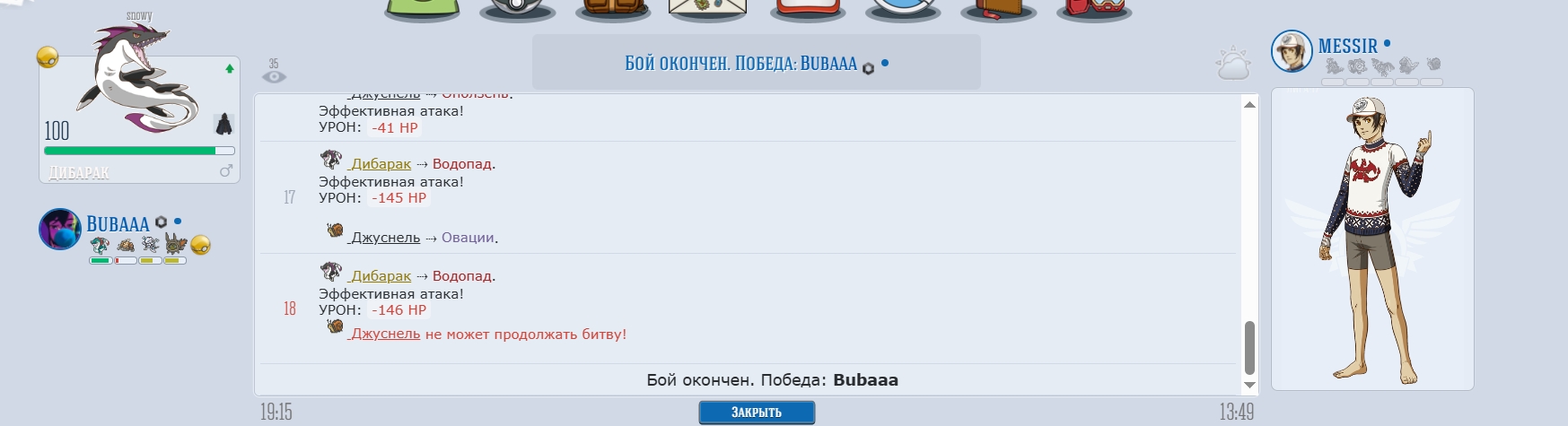The height and width of the screenshot is (426, 1568).
Task: Open the pokeball menu icon
Action: [x=517, y=9]
